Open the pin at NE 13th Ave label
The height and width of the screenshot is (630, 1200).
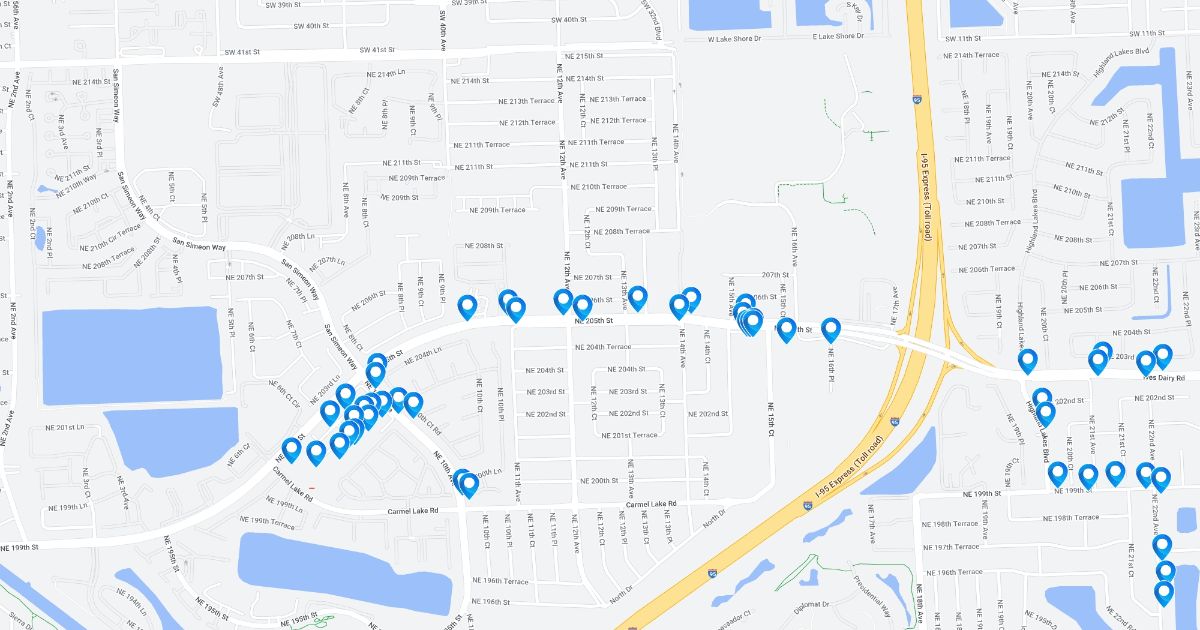(637, 297)
